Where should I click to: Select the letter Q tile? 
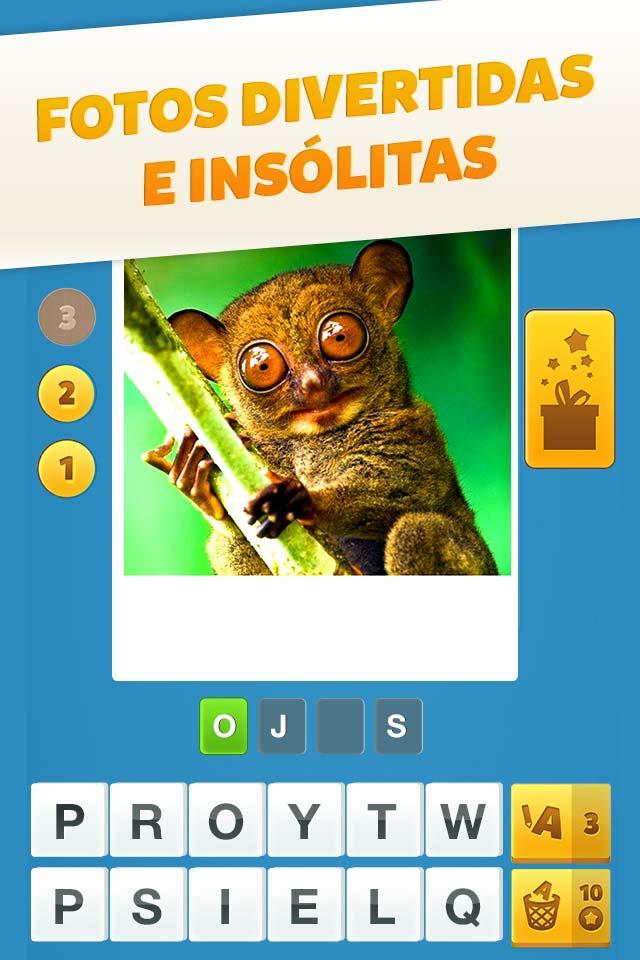point(463,905)
